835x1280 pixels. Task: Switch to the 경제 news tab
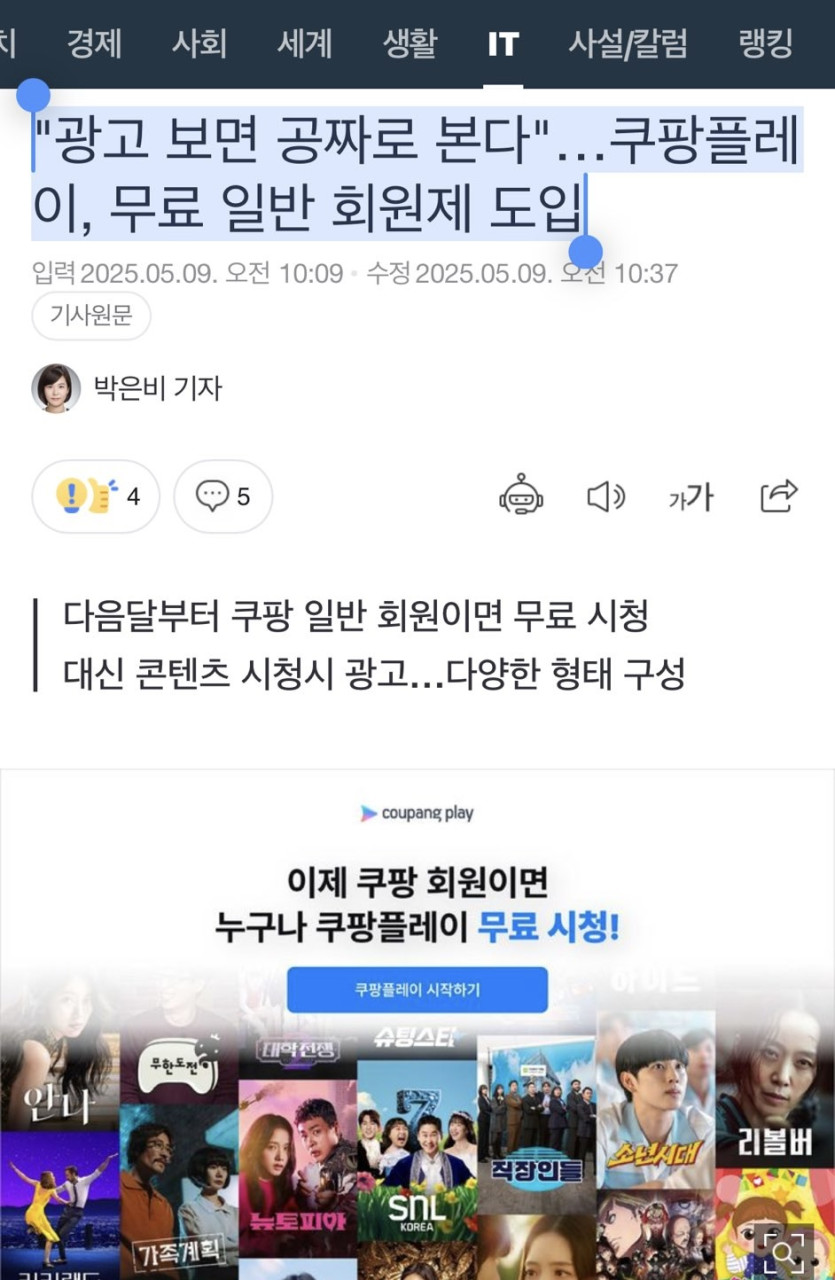[x=94, y=44]
